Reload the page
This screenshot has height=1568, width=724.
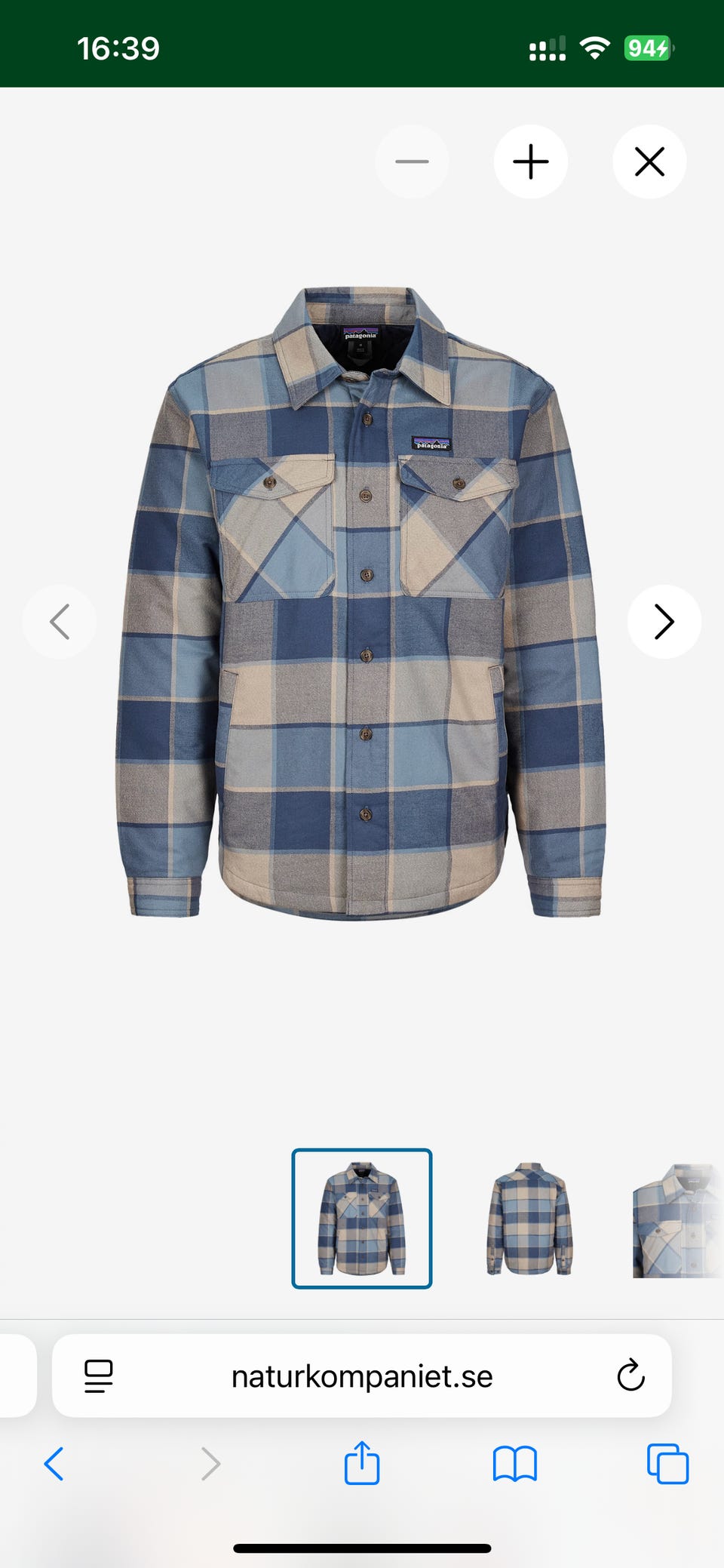630,1376
